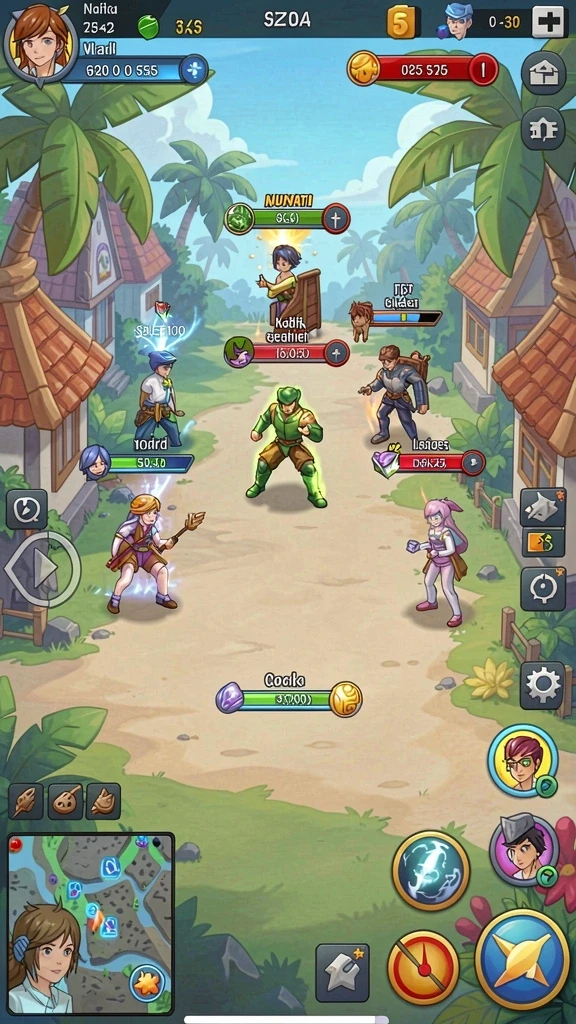Select the first leaf item slot
576x1024 pixels.
click(x=26, y=801)
